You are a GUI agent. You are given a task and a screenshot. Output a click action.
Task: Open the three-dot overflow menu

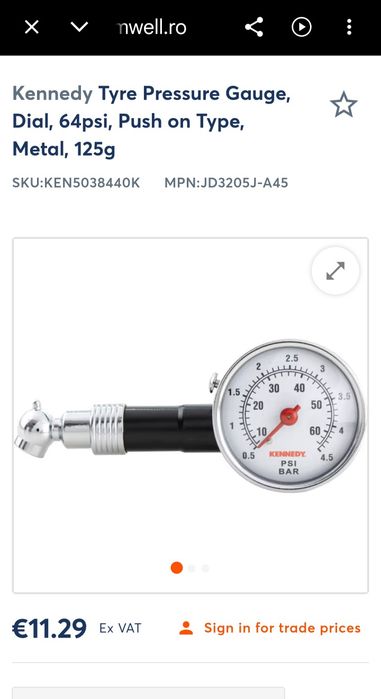[349, 27]
